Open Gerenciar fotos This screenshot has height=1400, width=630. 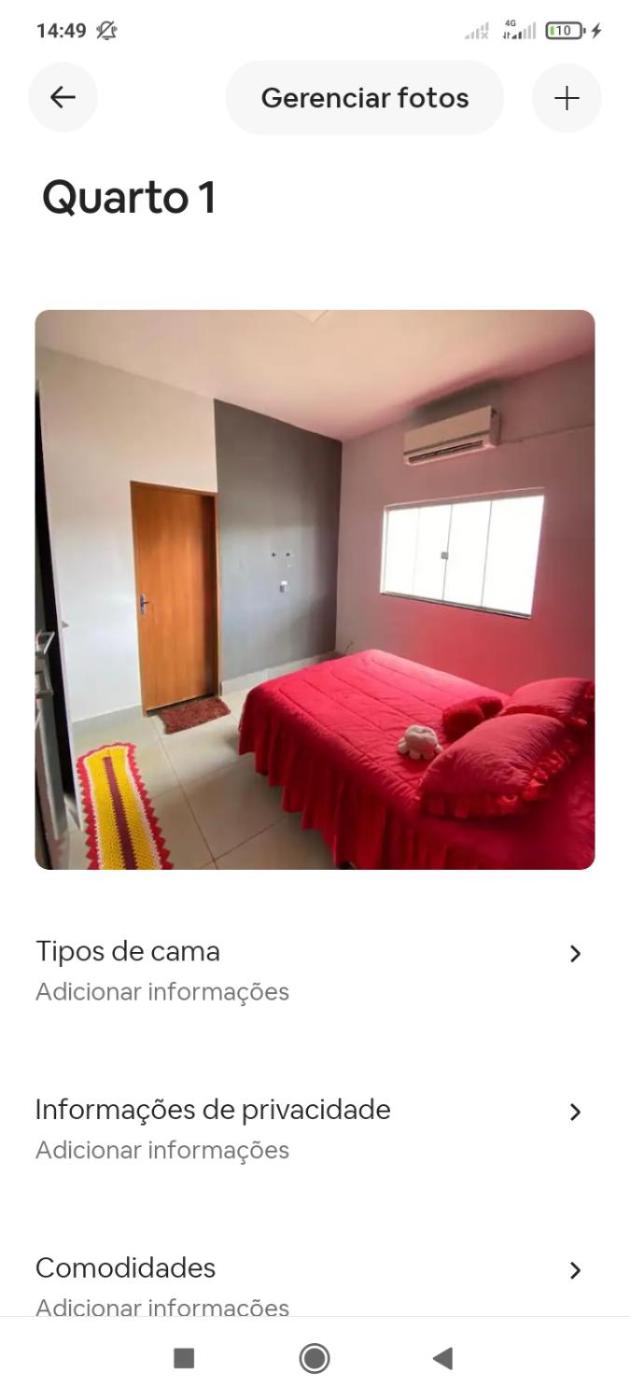tap(364, 98)
